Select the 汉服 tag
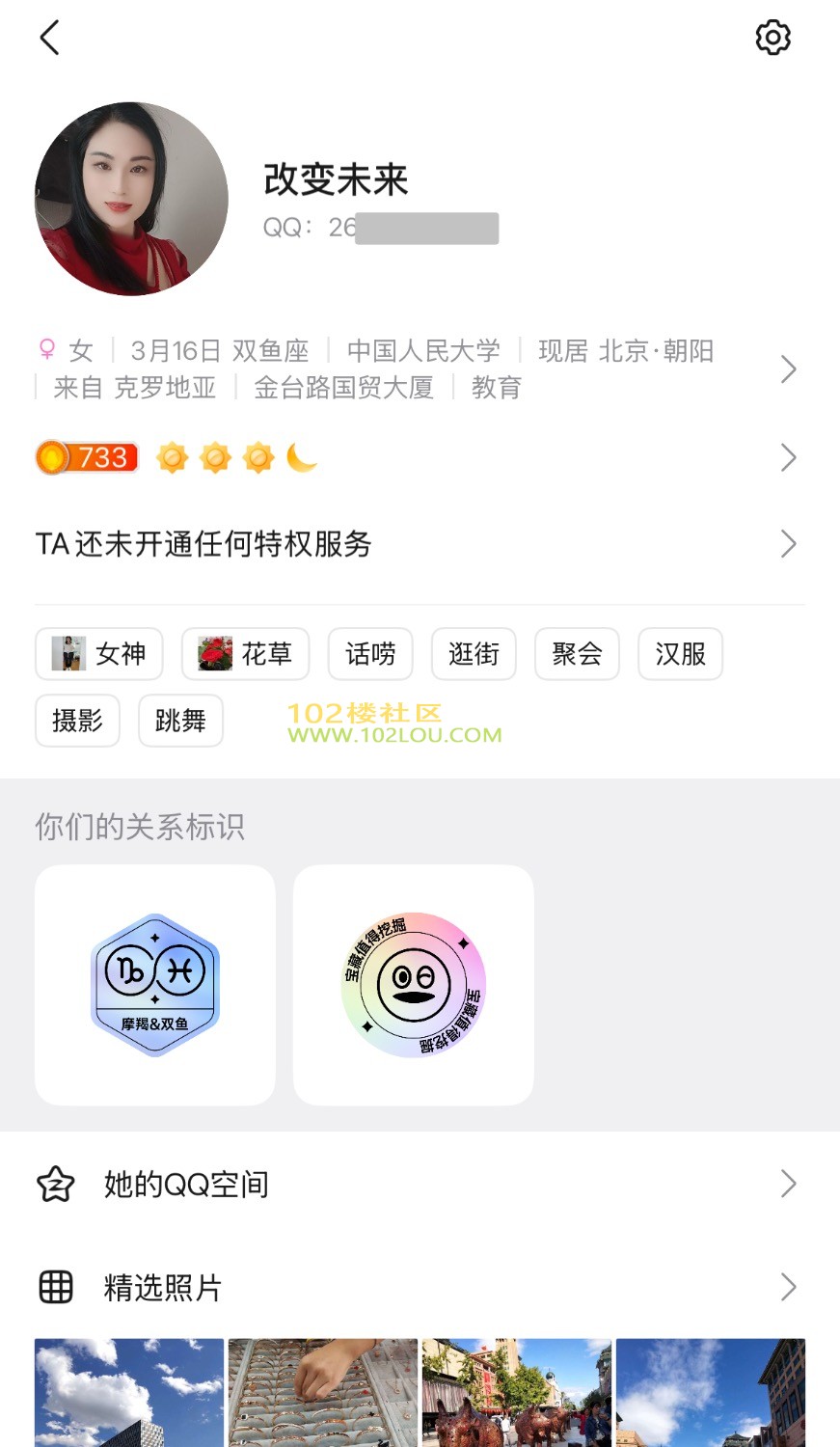Viewport: 840px width, 1447px height. (x=680, y=654)
